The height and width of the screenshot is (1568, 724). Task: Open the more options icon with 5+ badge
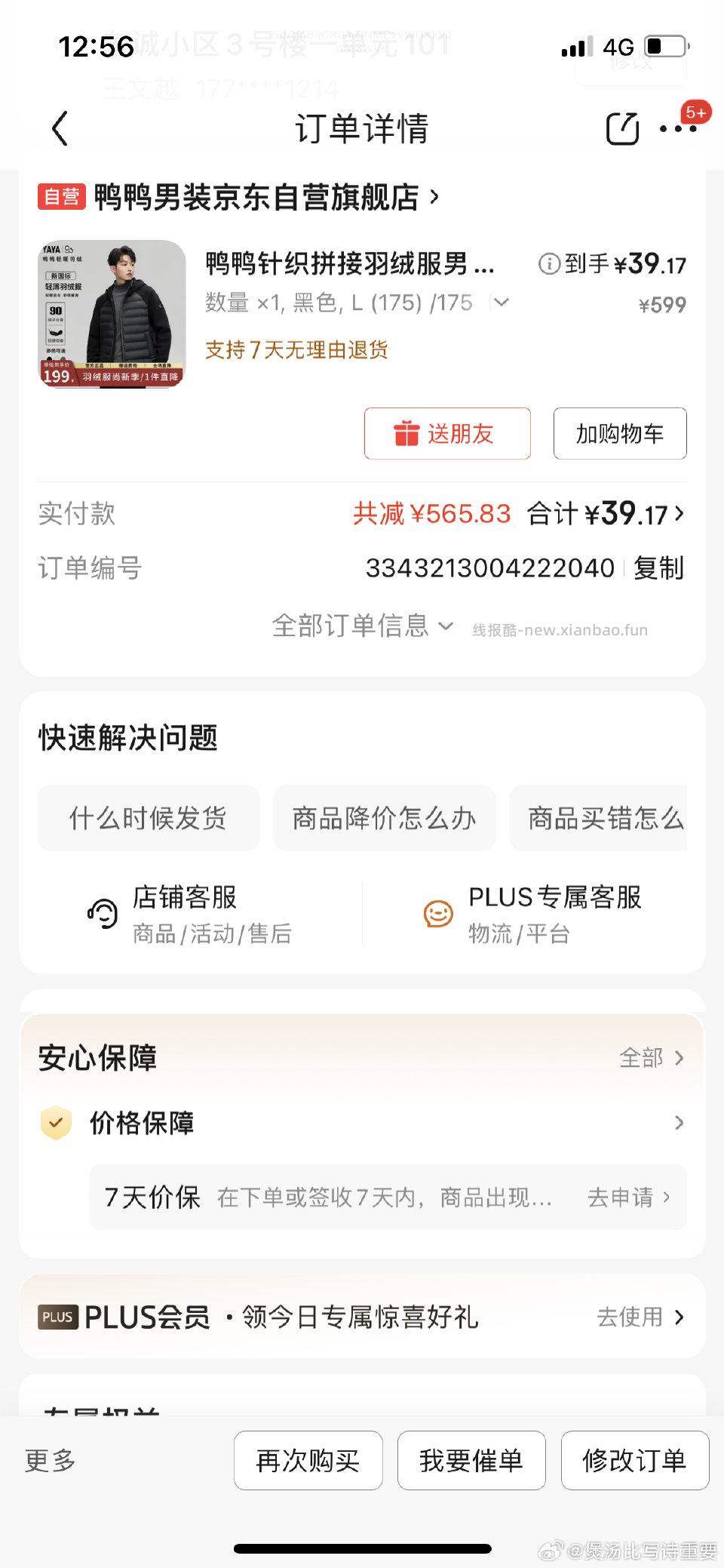click(677, 129)
